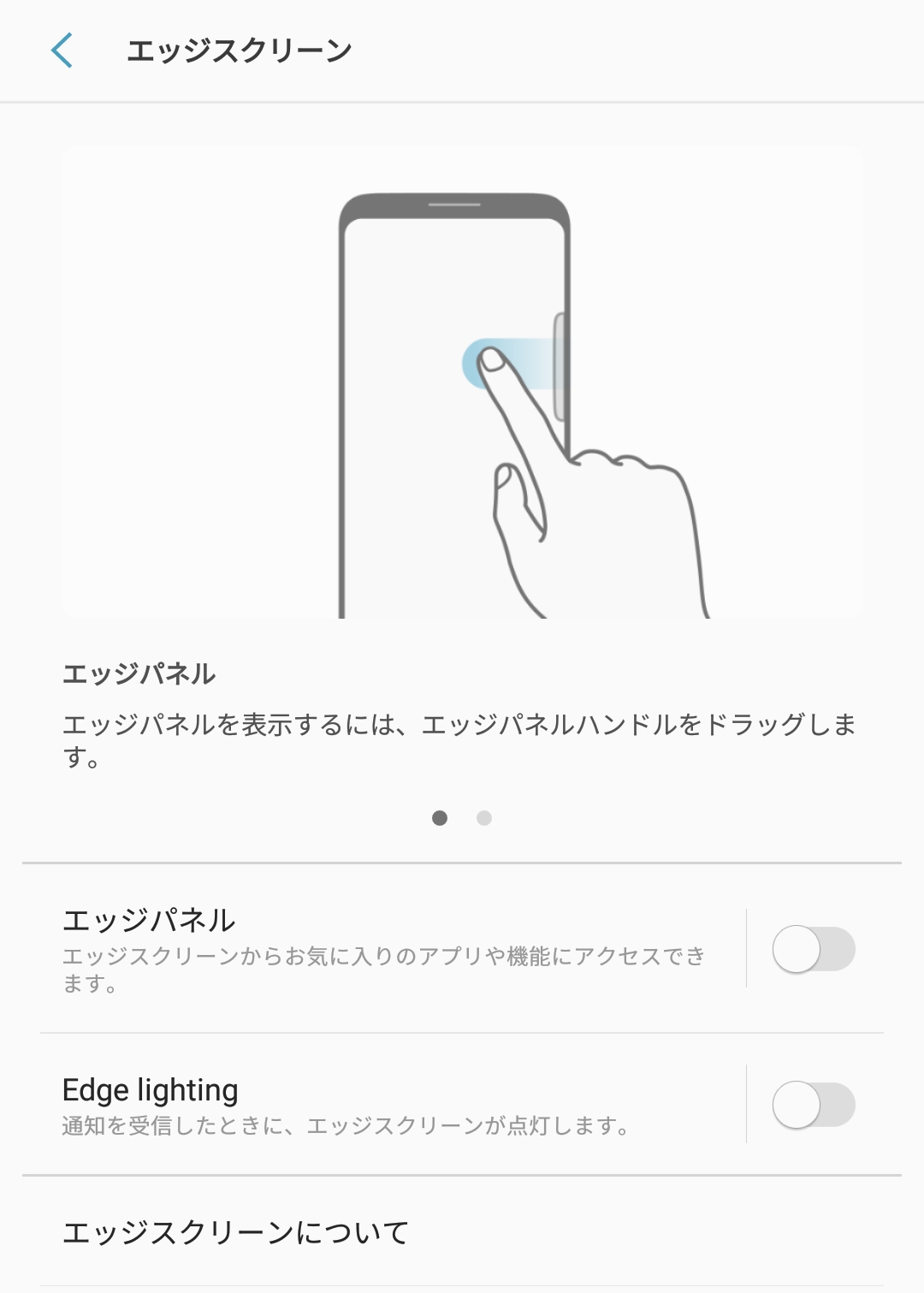Go back from エッジスクリーン settings
924x1293 pixels.
point(62,50)
